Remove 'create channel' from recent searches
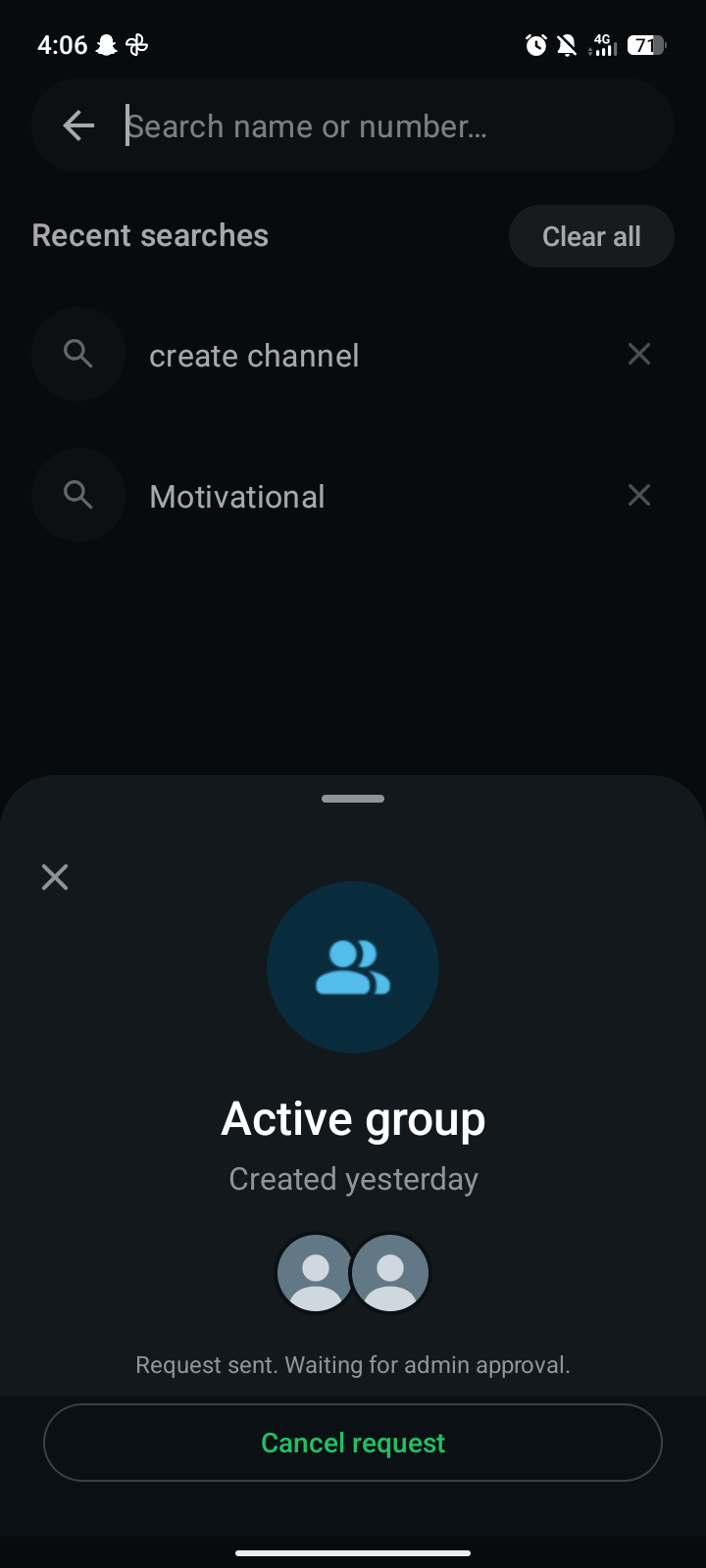The width and height of the screenshot is (706, 1568). point(639,354)
